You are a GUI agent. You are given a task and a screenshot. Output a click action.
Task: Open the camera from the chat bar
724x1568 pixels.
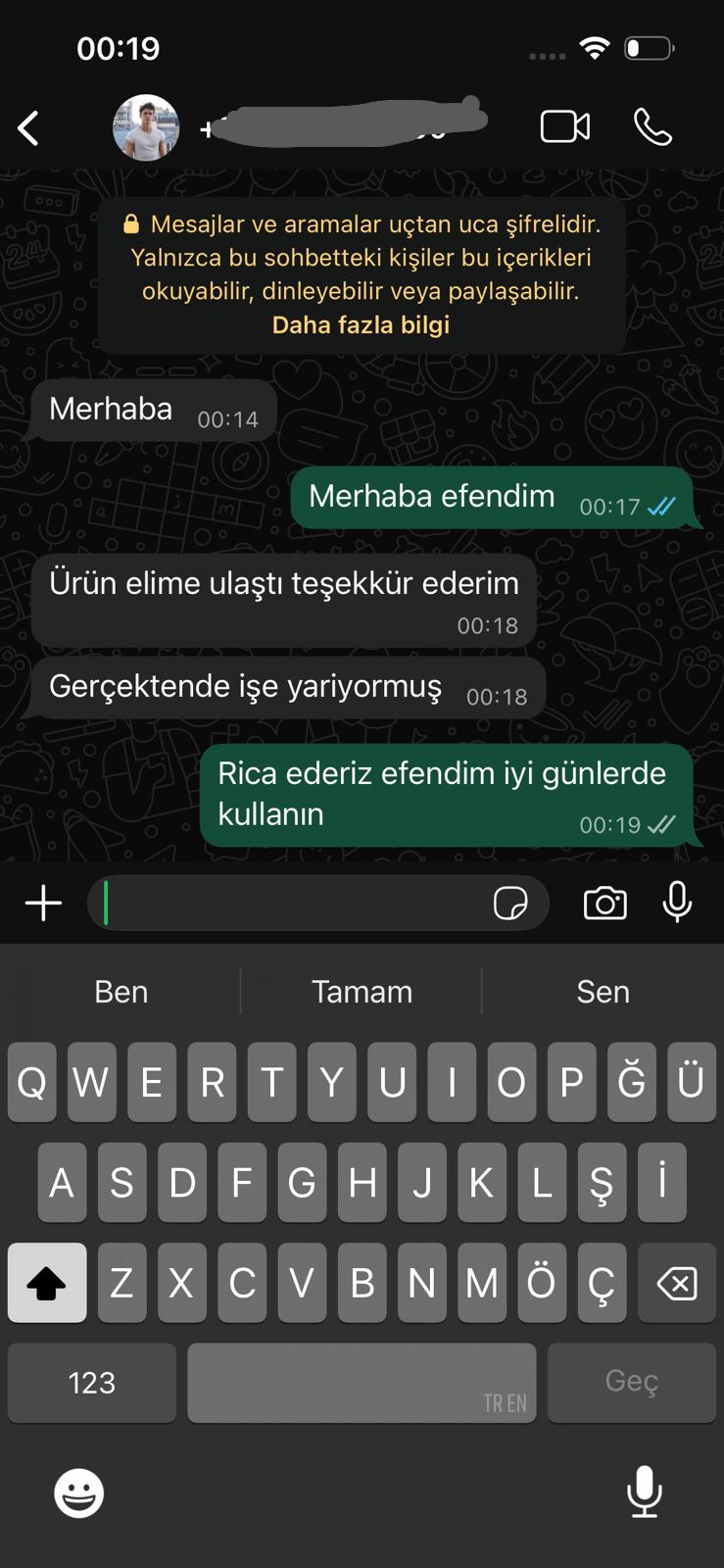(604, 903)
